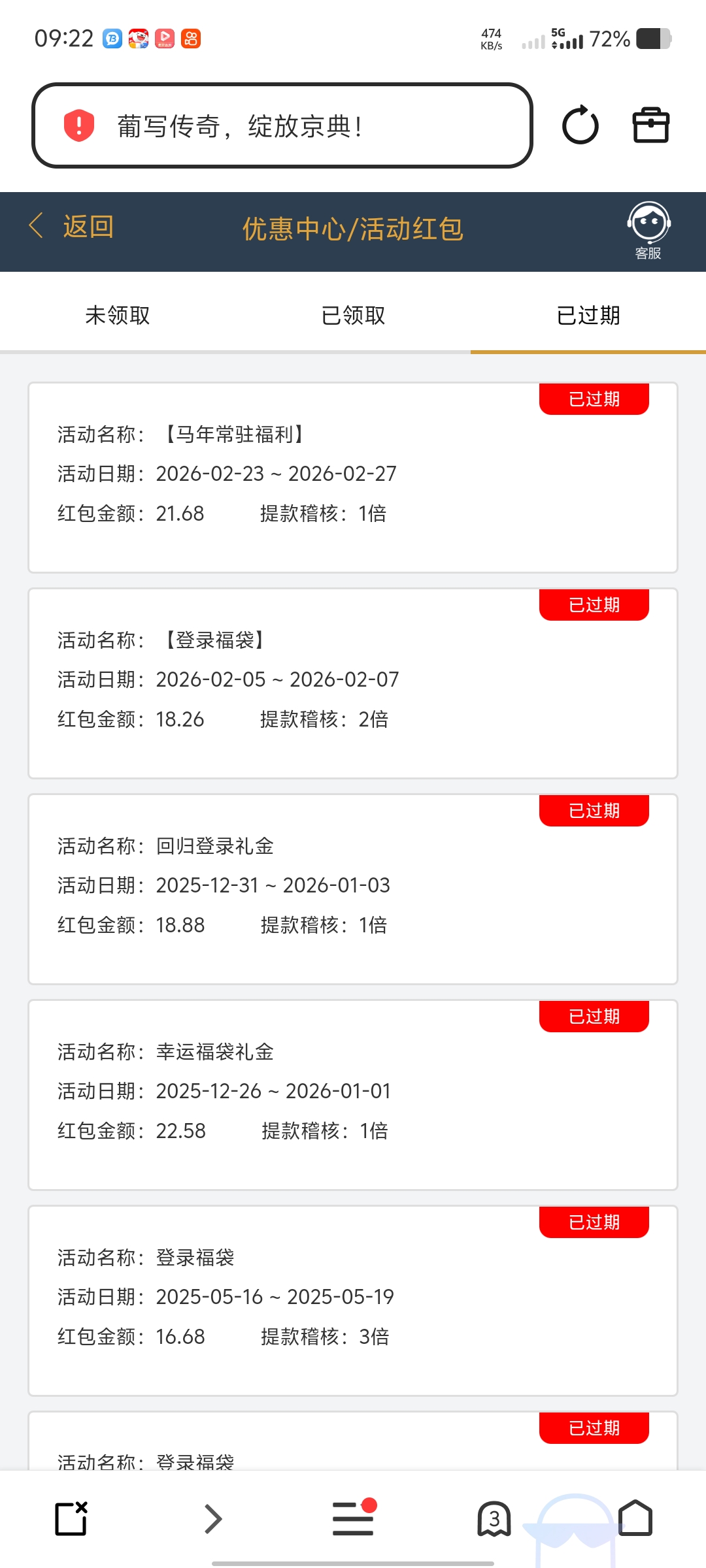Open the browser menu
The width and height of the screenshot is (706, 1568).
(353, 1518)
